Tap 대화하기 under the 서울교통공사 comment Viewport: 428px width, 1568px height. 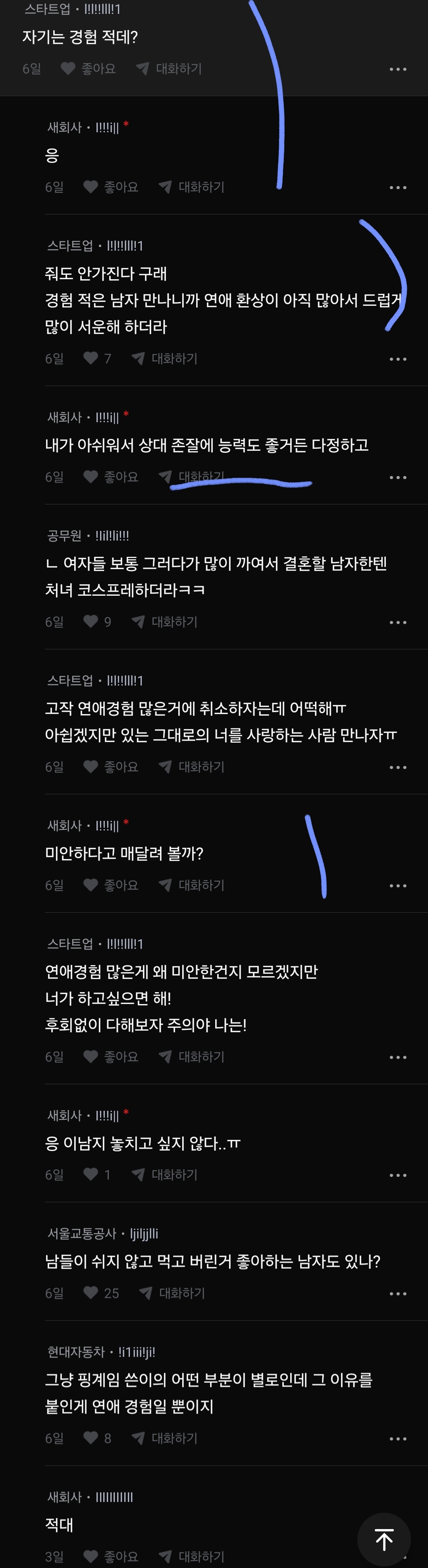point(172,1293)
